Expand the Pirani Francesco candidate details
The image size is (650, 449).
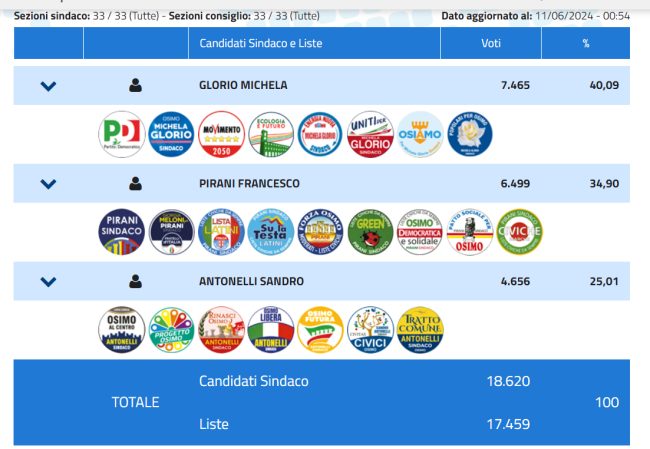[x=48, y=184]
